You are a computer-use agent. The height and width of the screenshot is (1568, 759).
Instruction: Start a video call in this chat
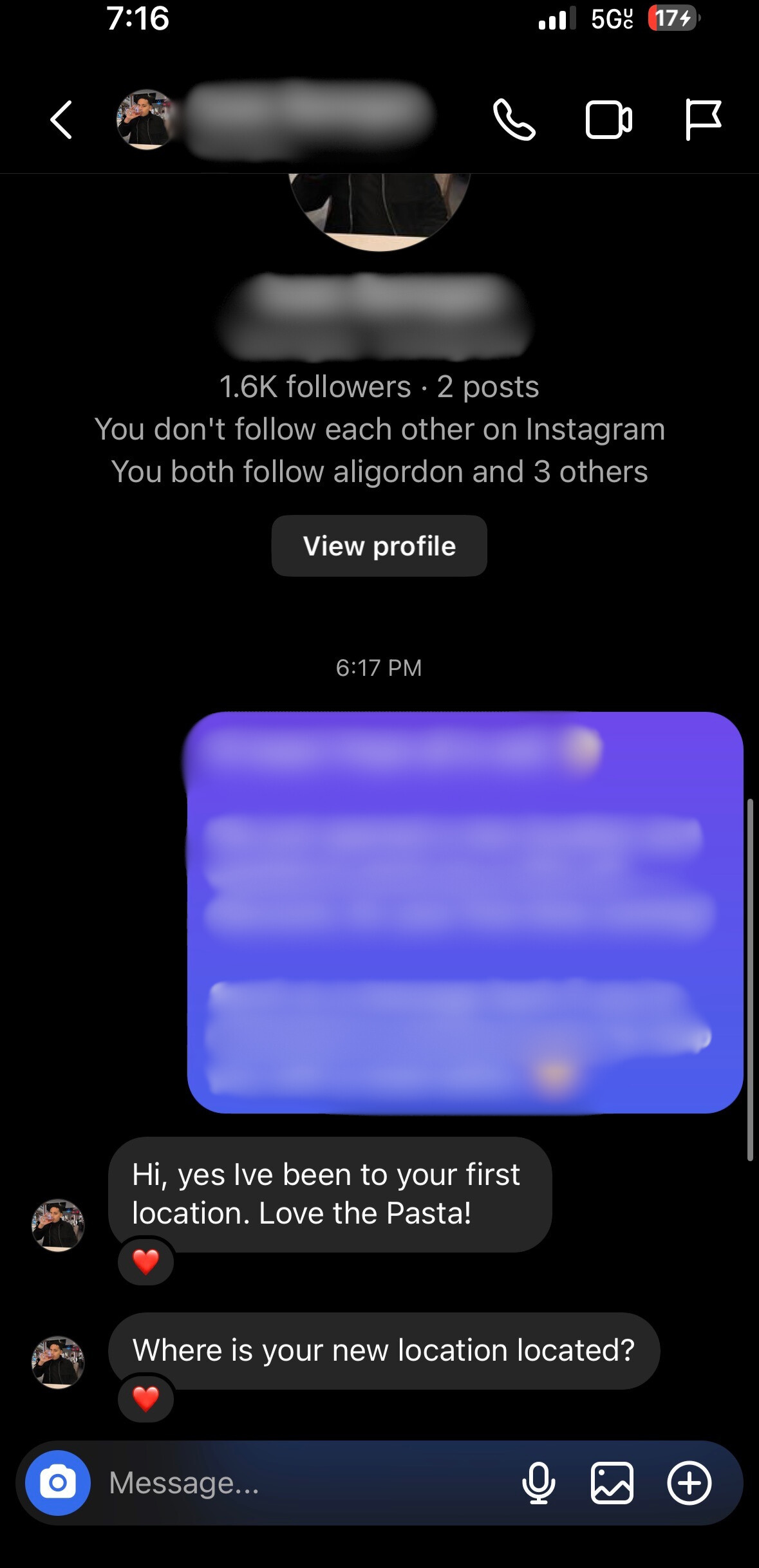608,120
